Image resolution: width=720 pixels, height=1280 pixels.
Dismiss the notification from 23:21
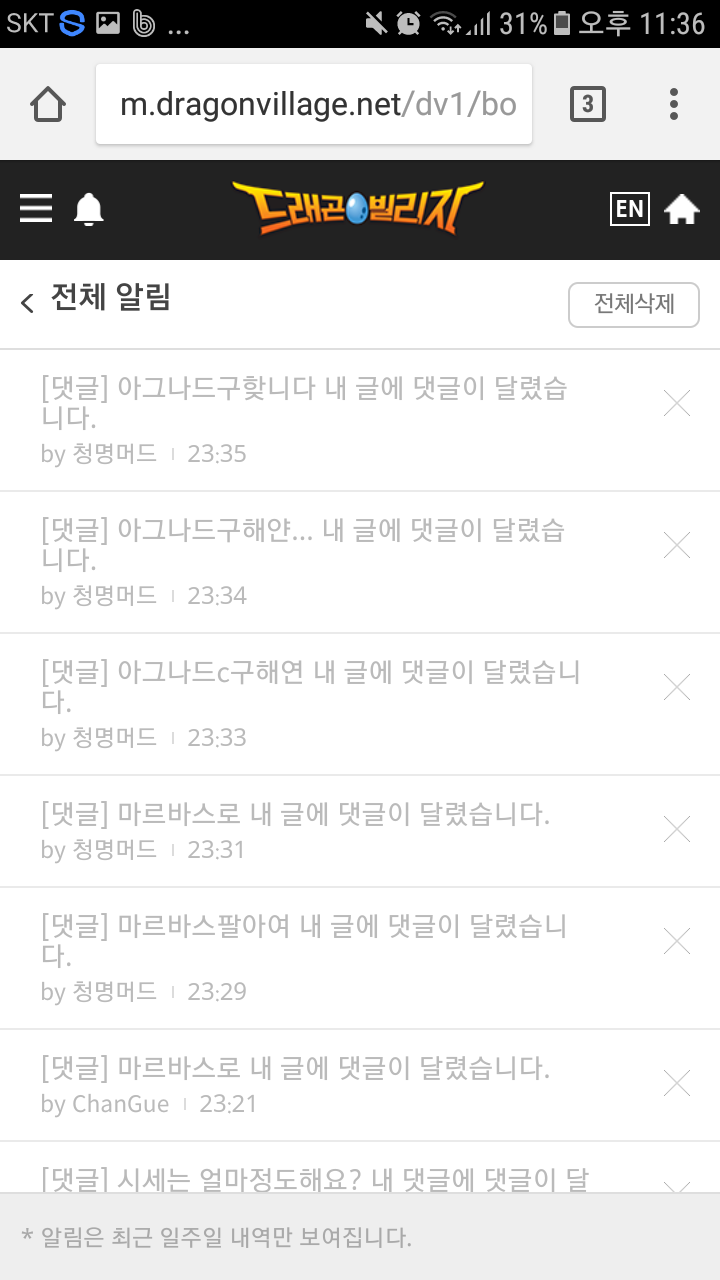click(x=678, y=1083)
